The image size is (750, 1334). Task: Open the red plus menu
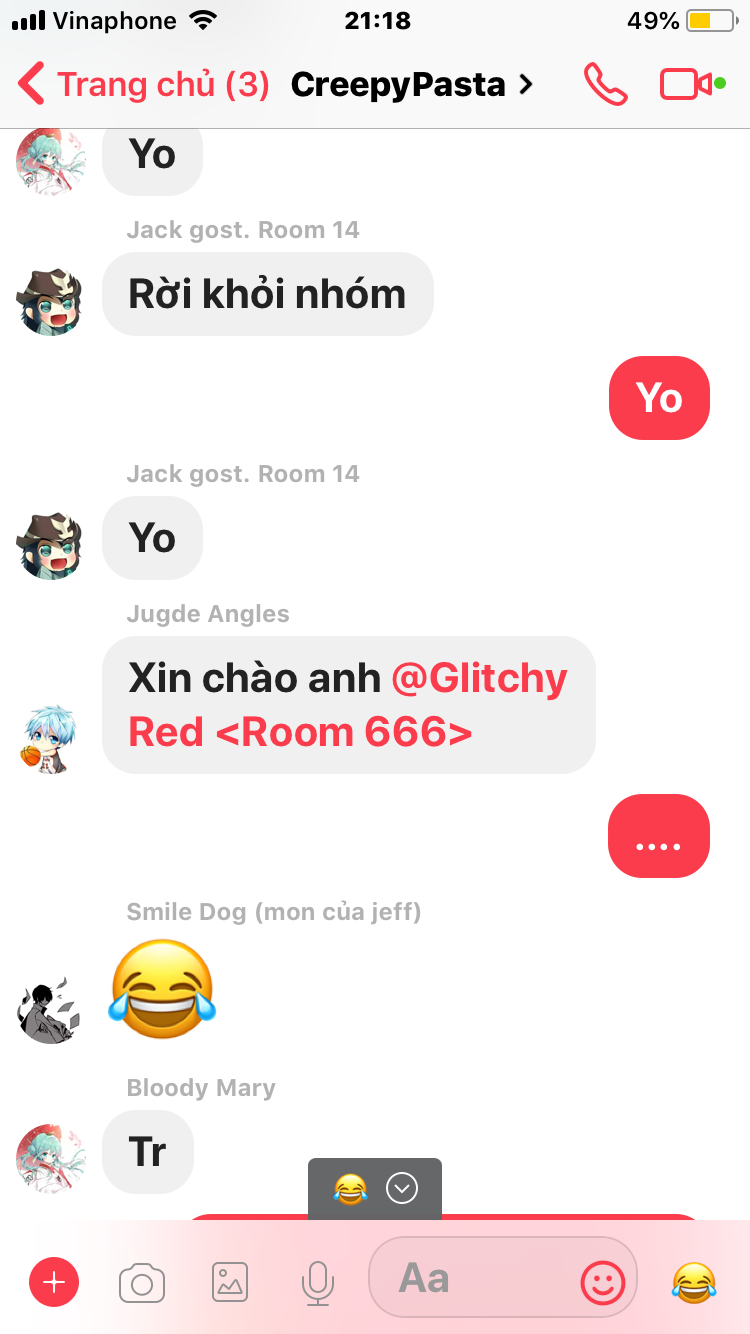click(54, 1282)
